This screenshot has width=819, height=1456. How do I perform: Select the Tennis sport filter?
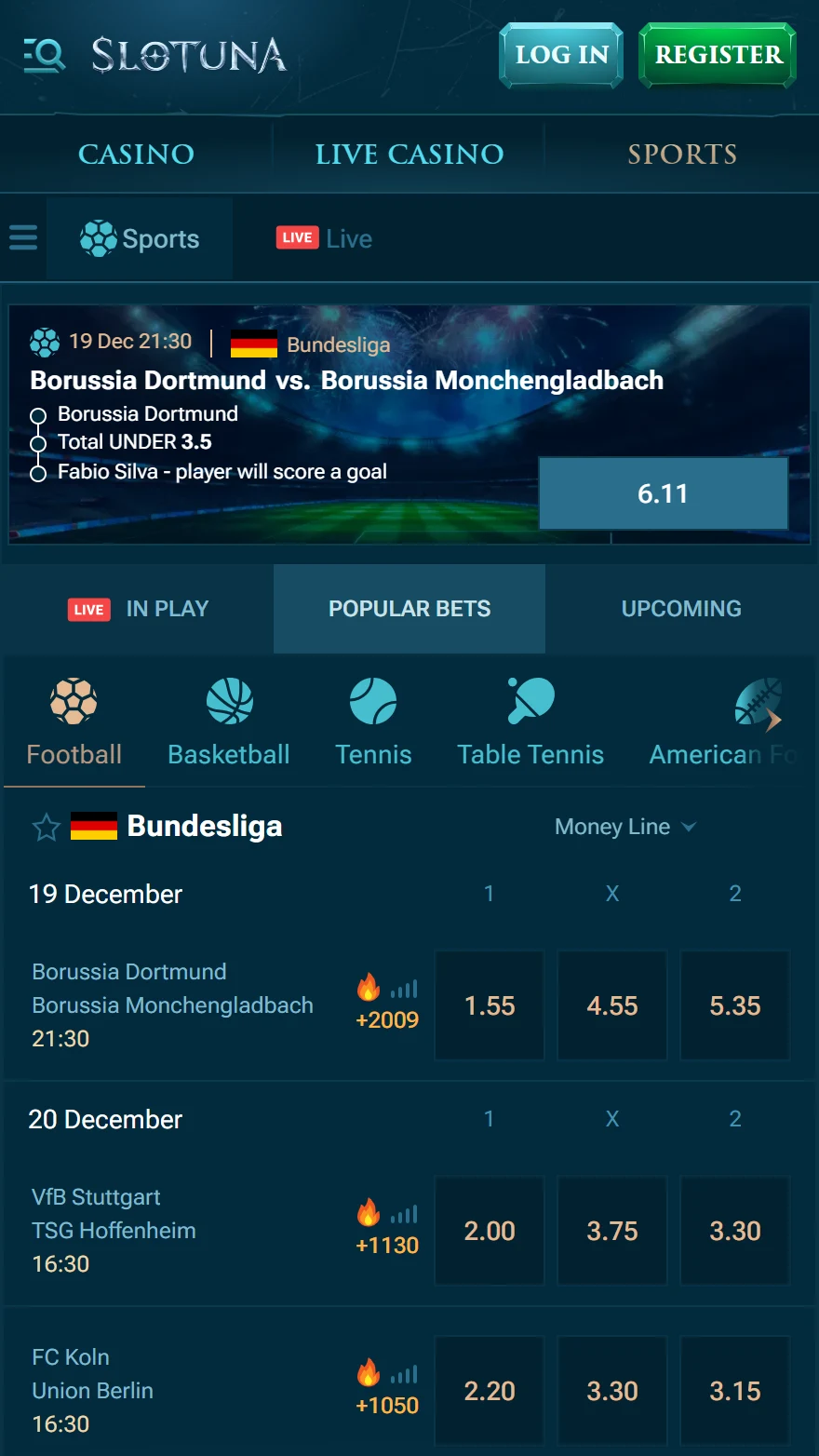[373, 722]
